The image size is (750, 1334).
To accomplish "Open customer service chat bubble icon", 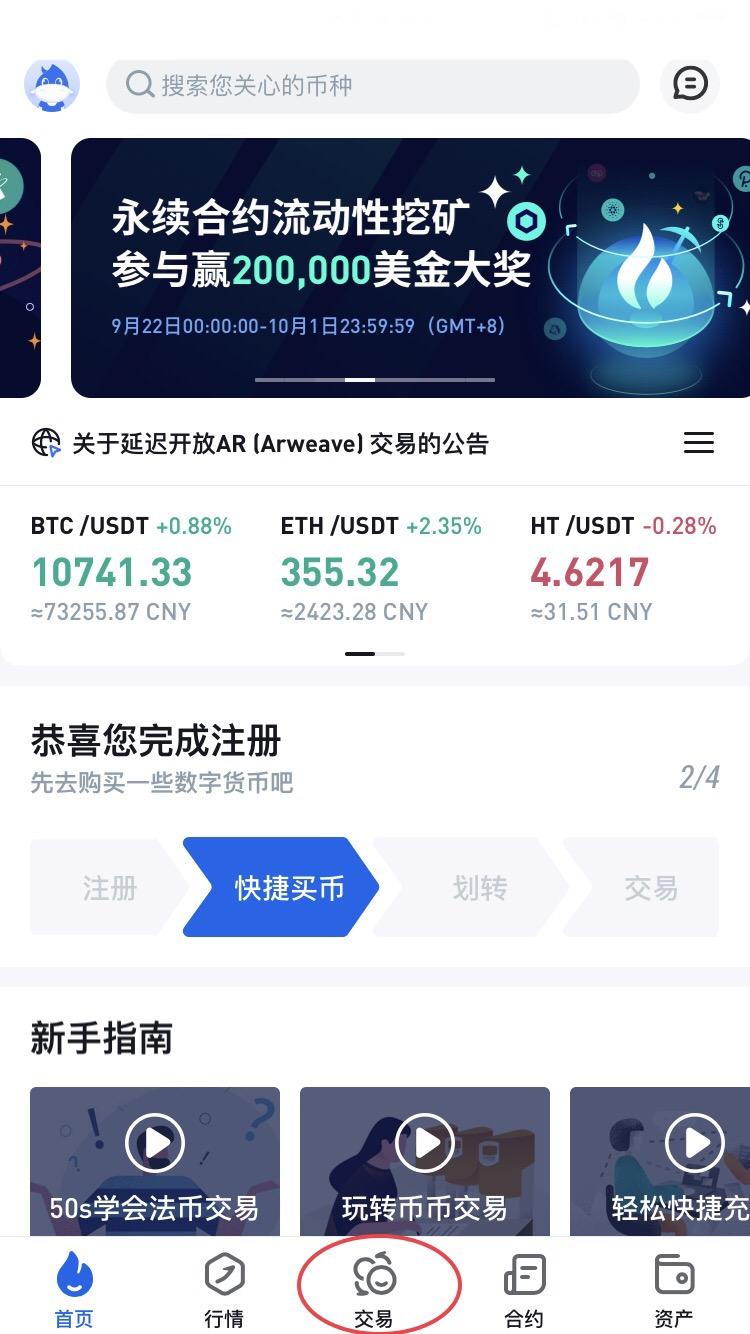I will pos(690,84).
